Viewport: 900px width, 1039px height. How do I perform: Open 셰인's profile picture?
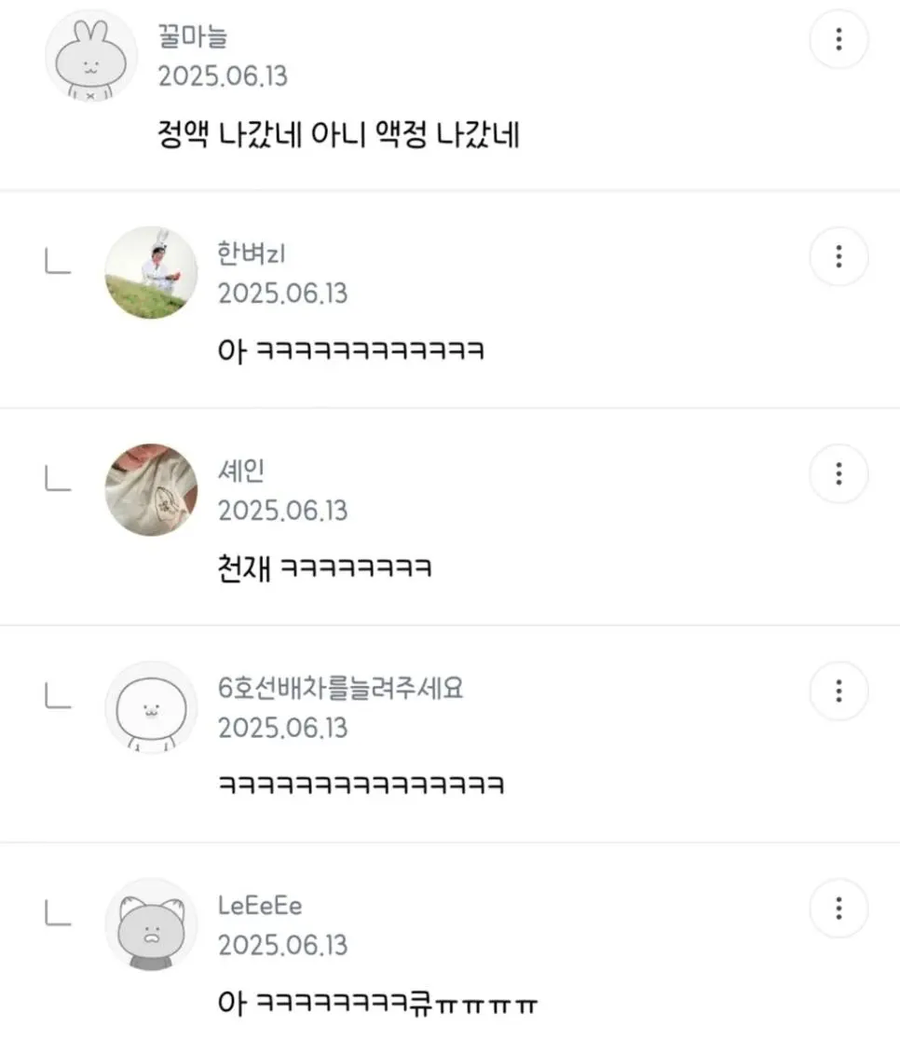(x=151, y=489)
